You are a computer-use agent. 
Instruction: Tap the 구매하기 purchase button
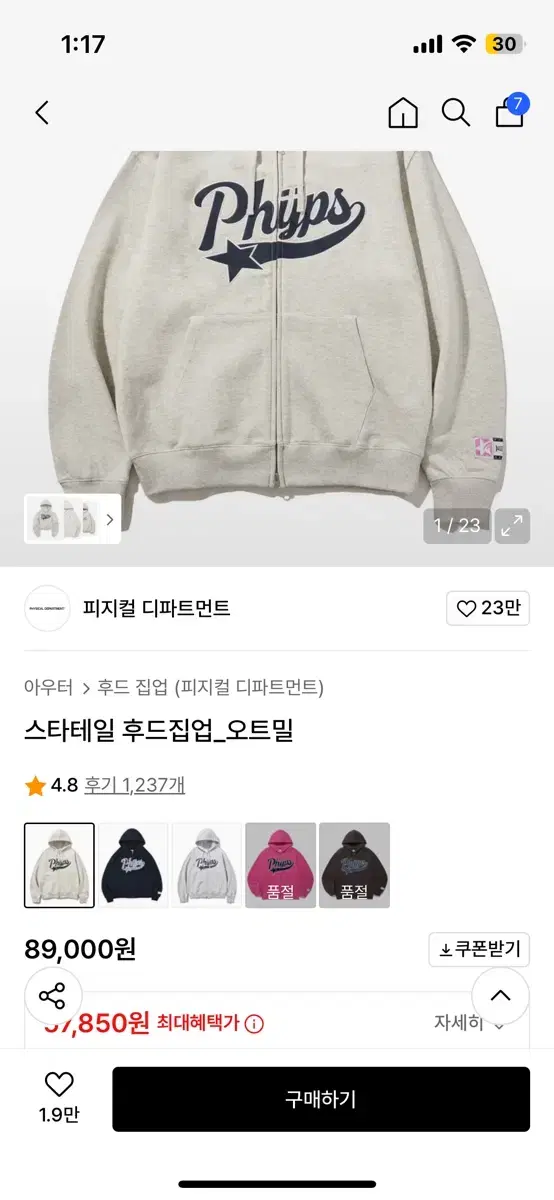(x=321, y=1099)
